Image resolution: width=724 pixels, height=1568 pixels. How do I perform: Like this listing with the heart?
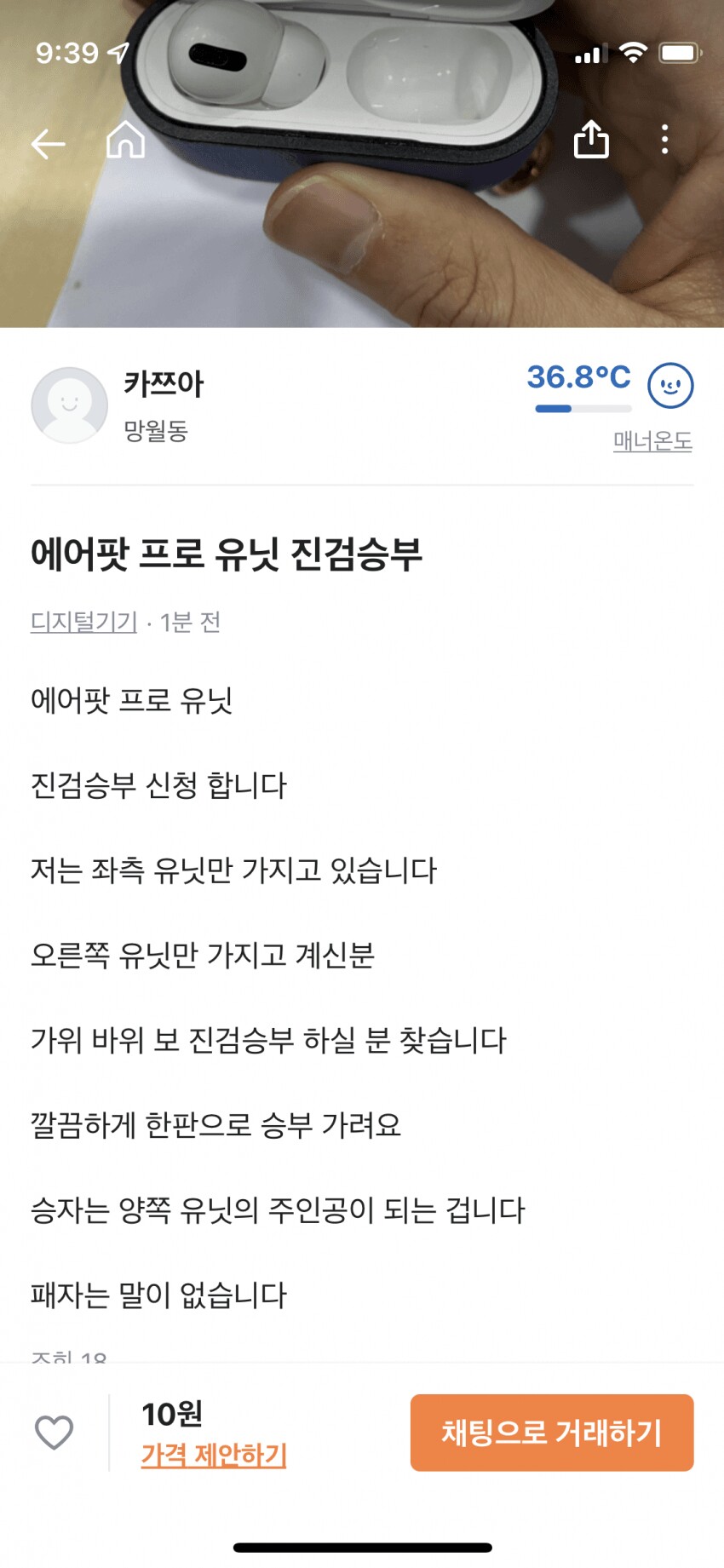tap(54, 1433)
